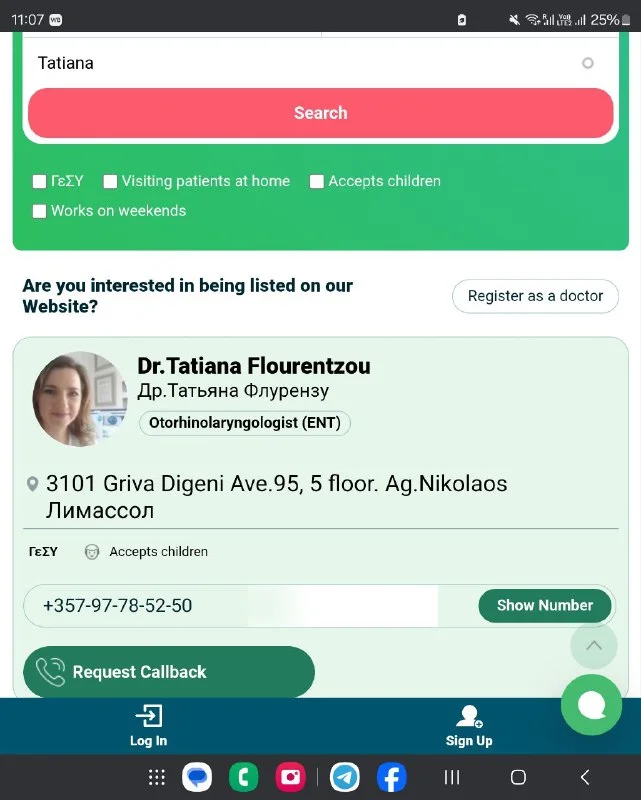Open the app drawer grid
This screenshot has width=641, height=800.
coord(156,777)
